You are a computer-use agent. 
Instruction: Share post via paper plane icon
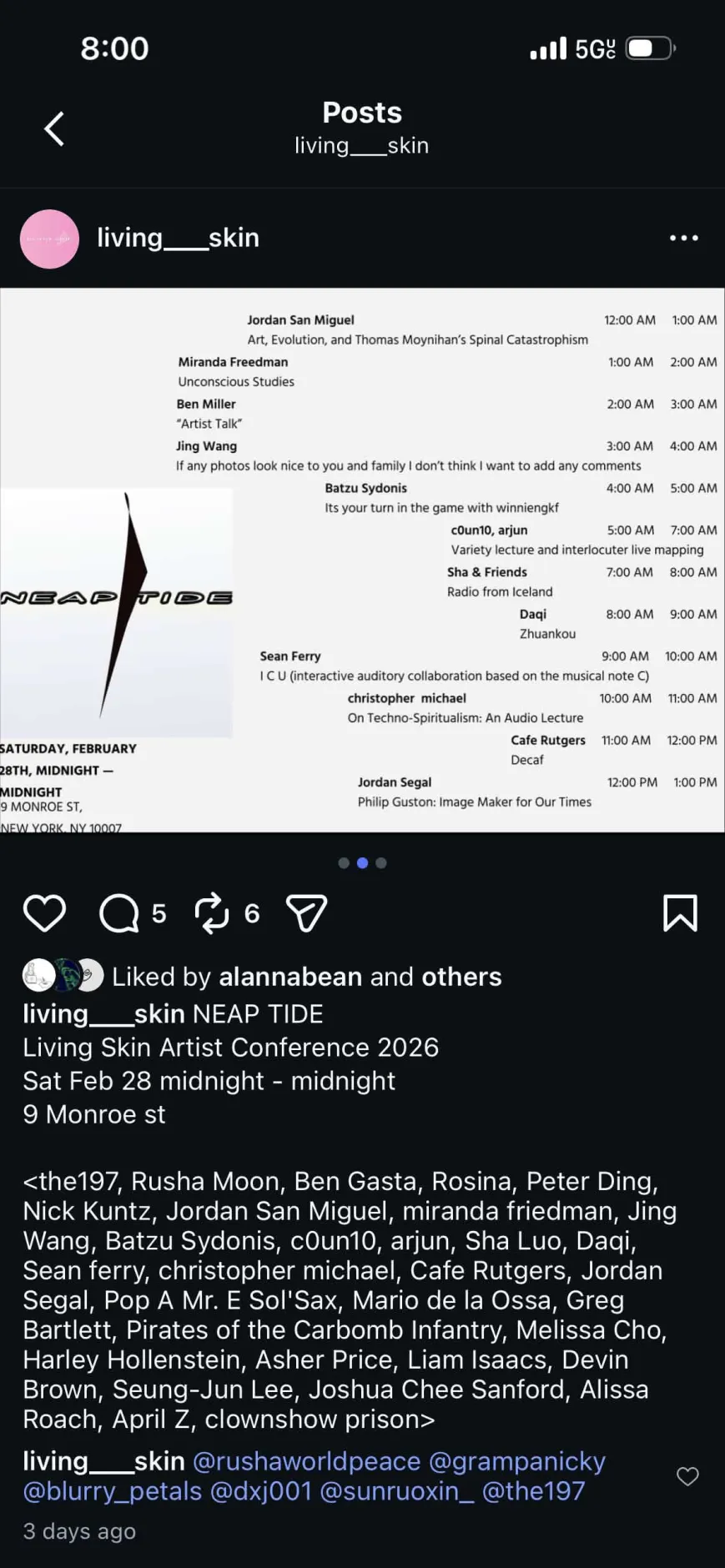pyautogui.click(x=306, y=913)
